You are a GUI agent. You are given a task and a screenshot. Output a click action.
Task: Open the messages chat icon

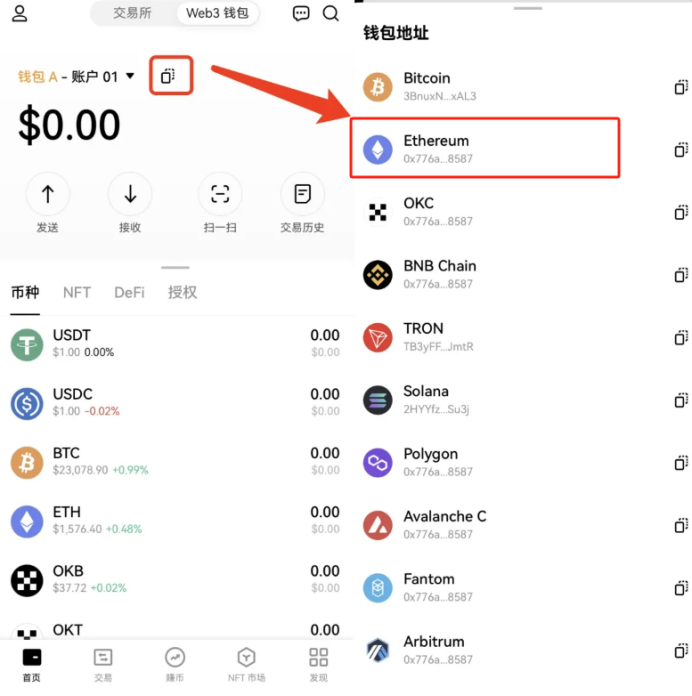click(x=300, y=14)
